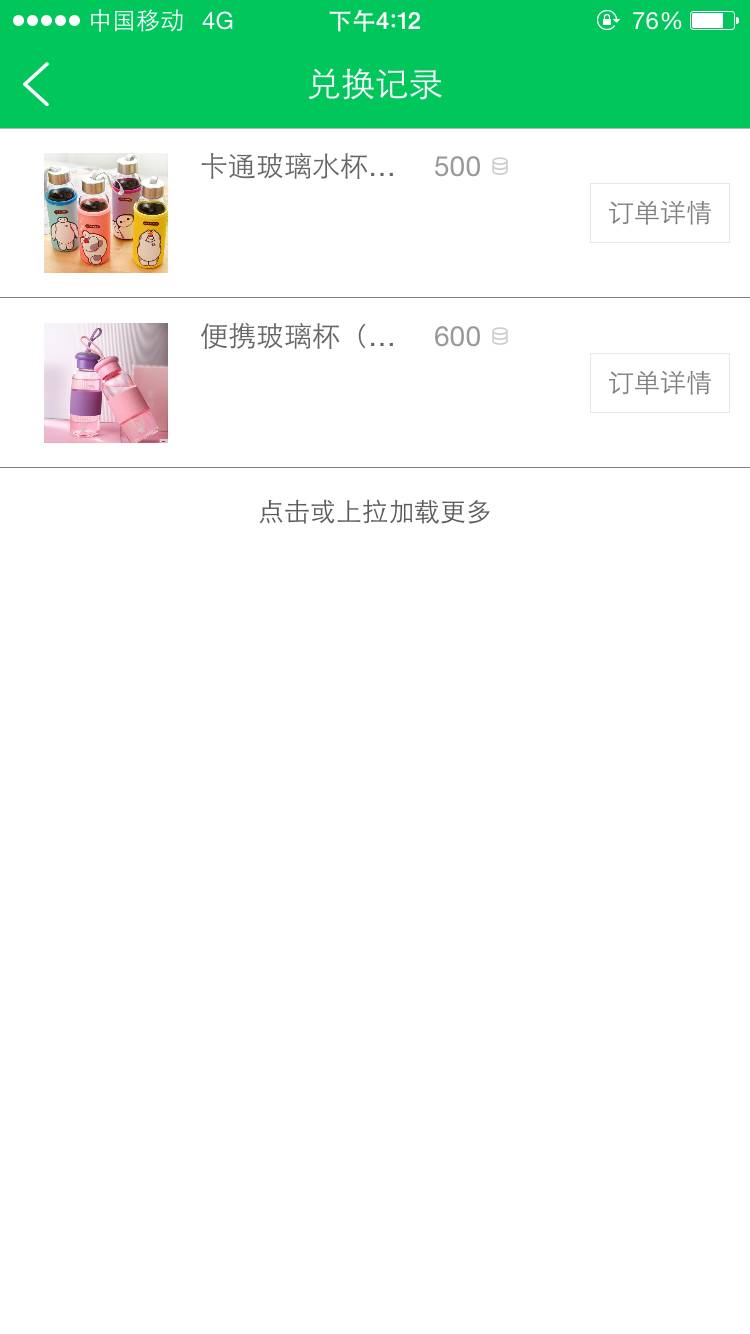Go back from the 兑换记录 page
The image size is (750, 1334).
point(37,85)
